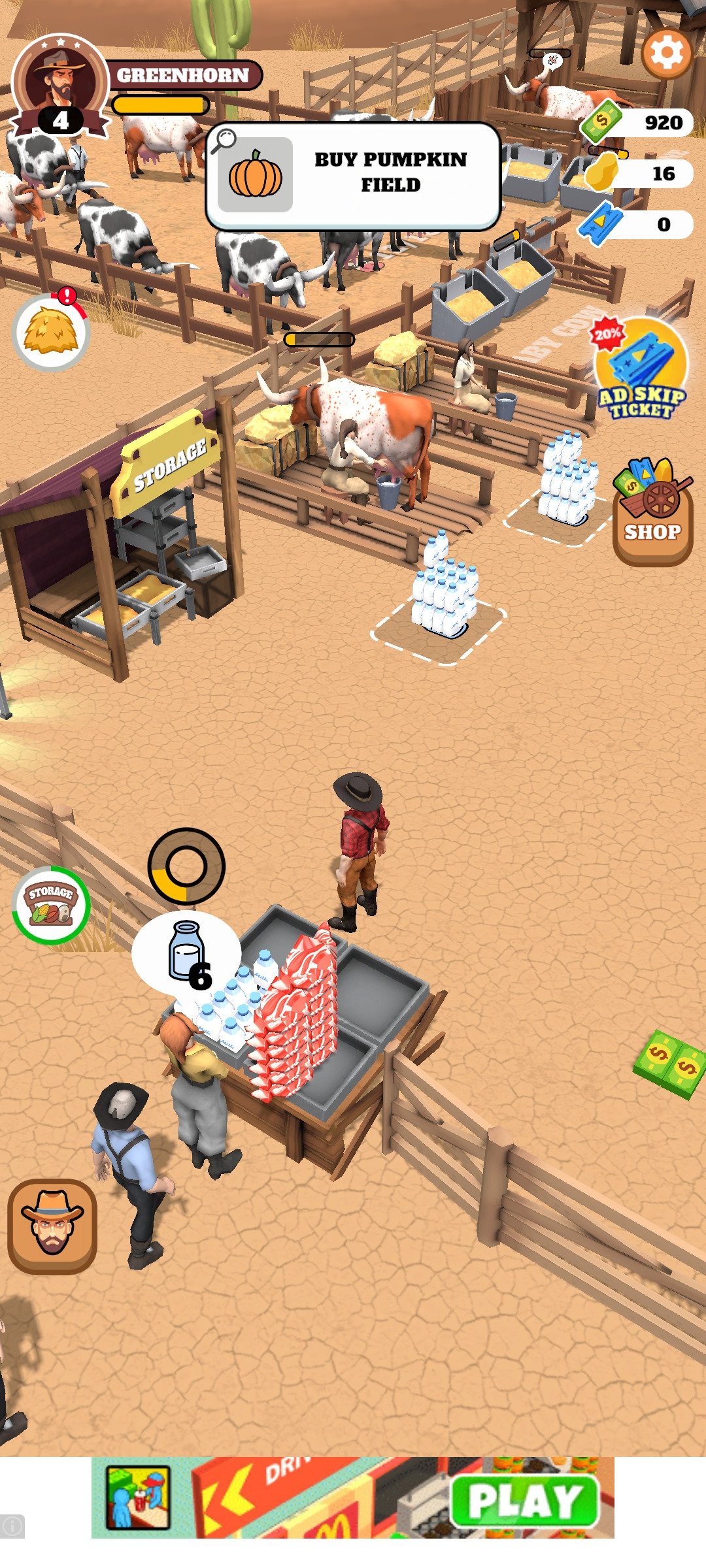Open the settings gear
This screenshot has height=1568, width=706.
pyautogui.click(x=667, y=53)
